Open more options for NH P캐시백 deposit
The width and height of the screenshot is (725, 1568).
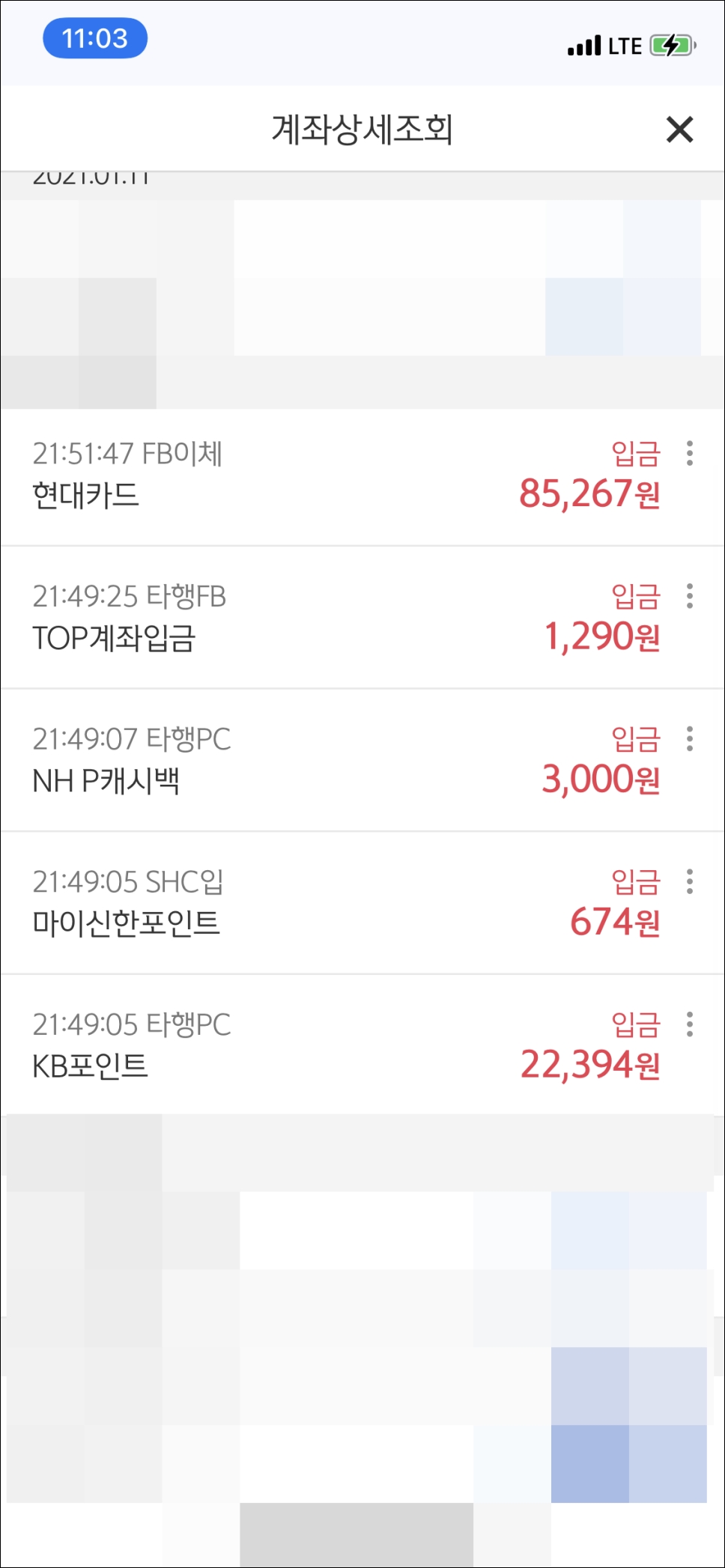690,739
